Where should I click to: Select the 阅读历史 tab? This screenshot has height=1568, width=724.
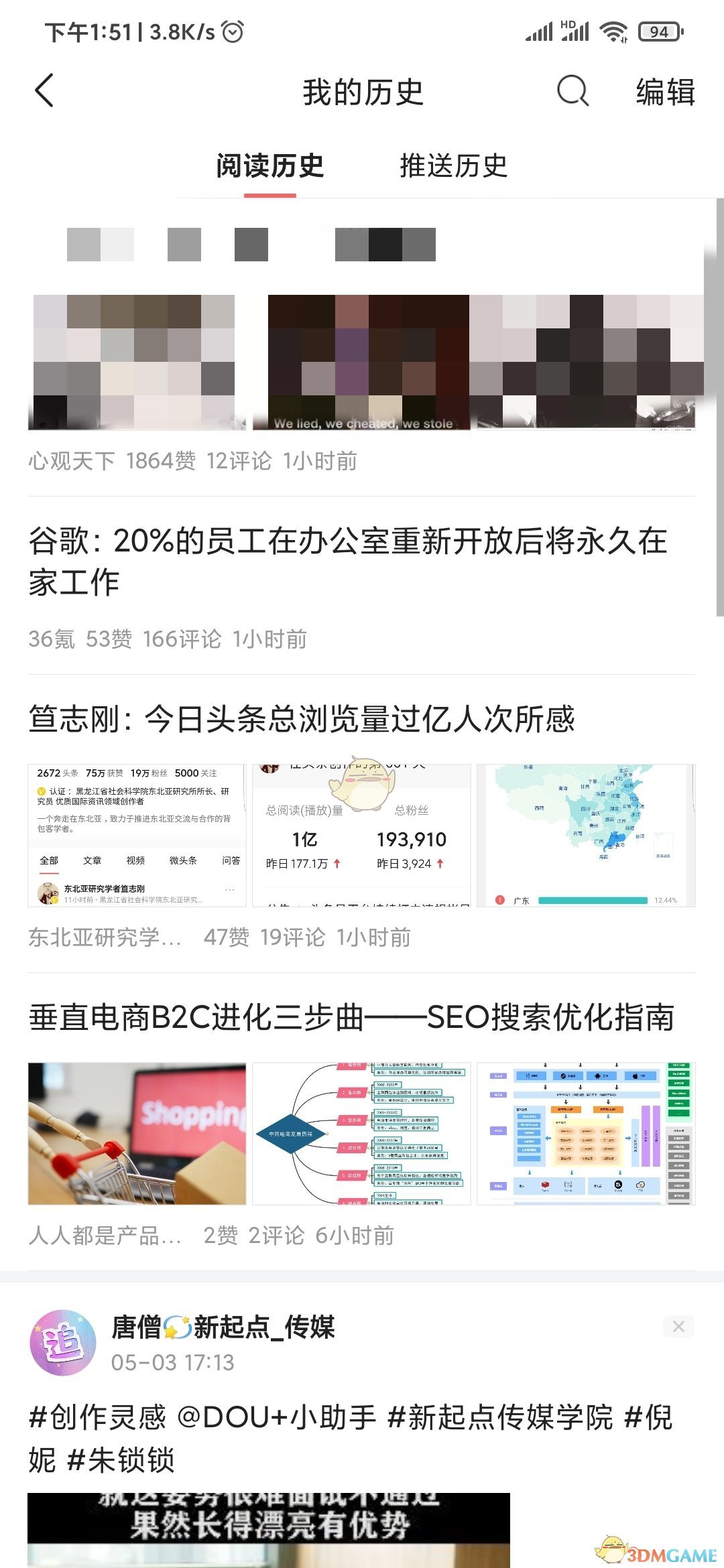coord(269,166)
